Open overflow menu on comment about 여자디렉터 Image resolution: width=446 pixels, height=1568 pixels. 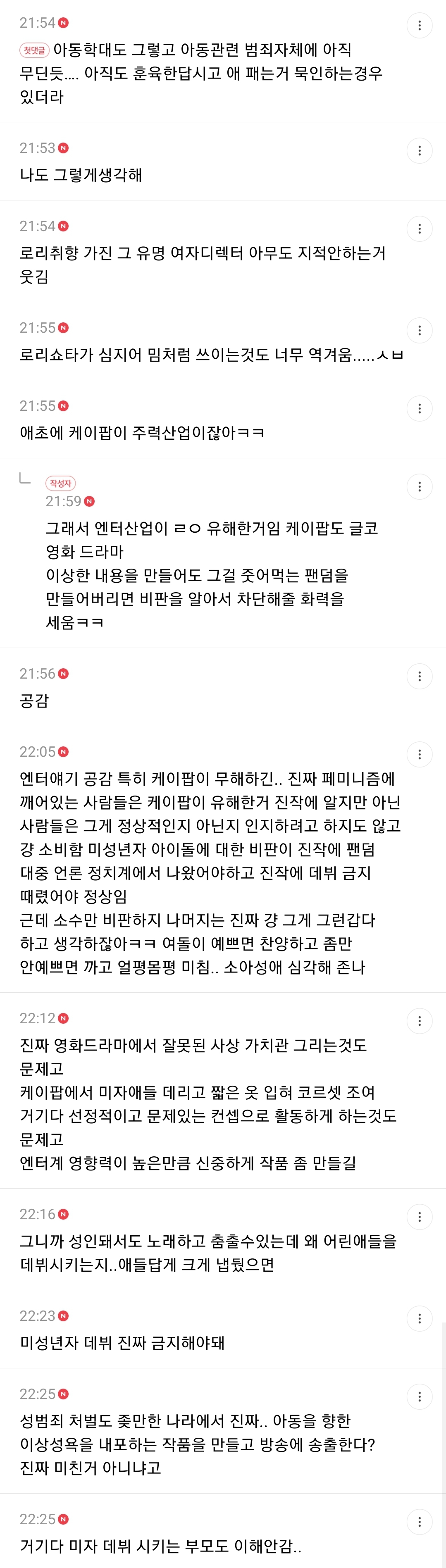[419, 229]
